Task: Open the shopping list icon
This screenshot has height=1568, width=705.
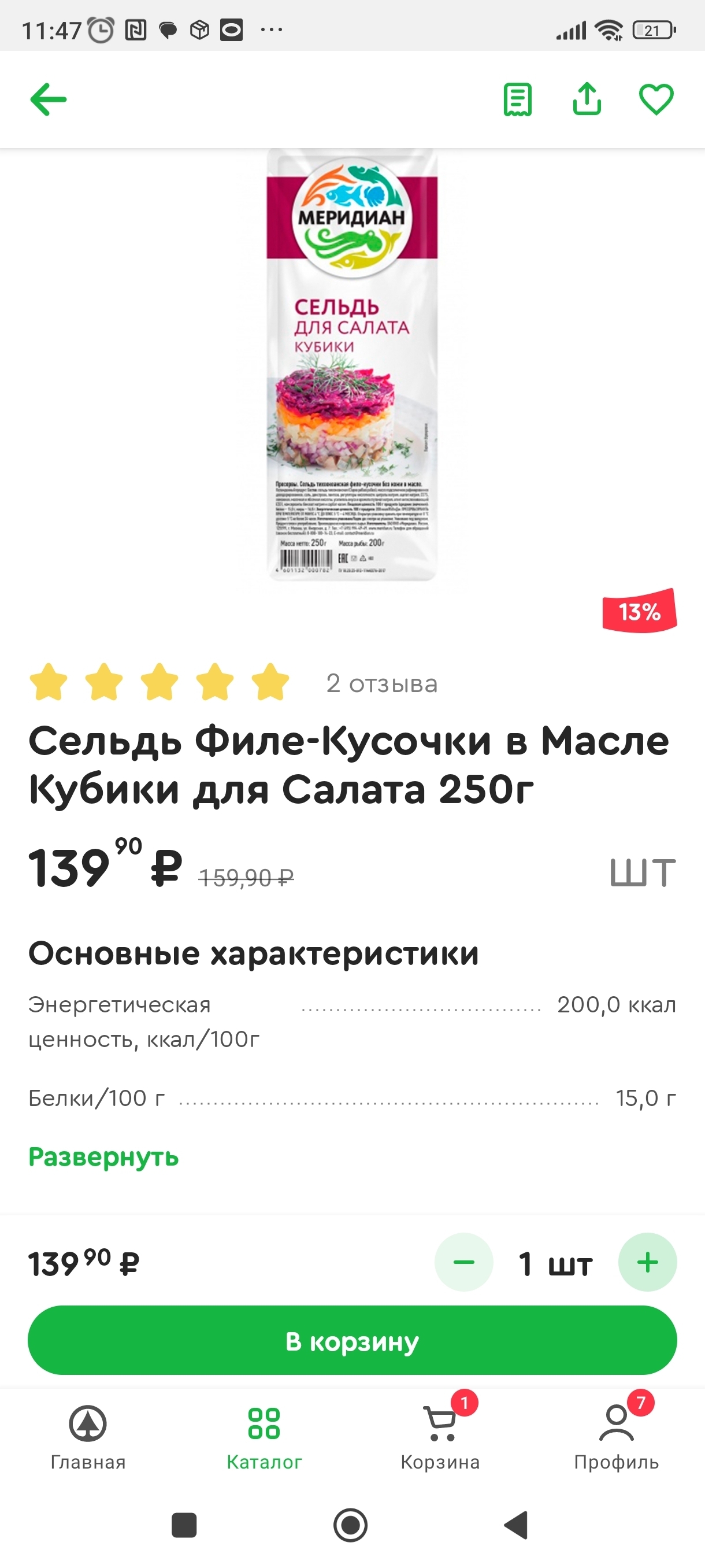Action: (518, 99)
